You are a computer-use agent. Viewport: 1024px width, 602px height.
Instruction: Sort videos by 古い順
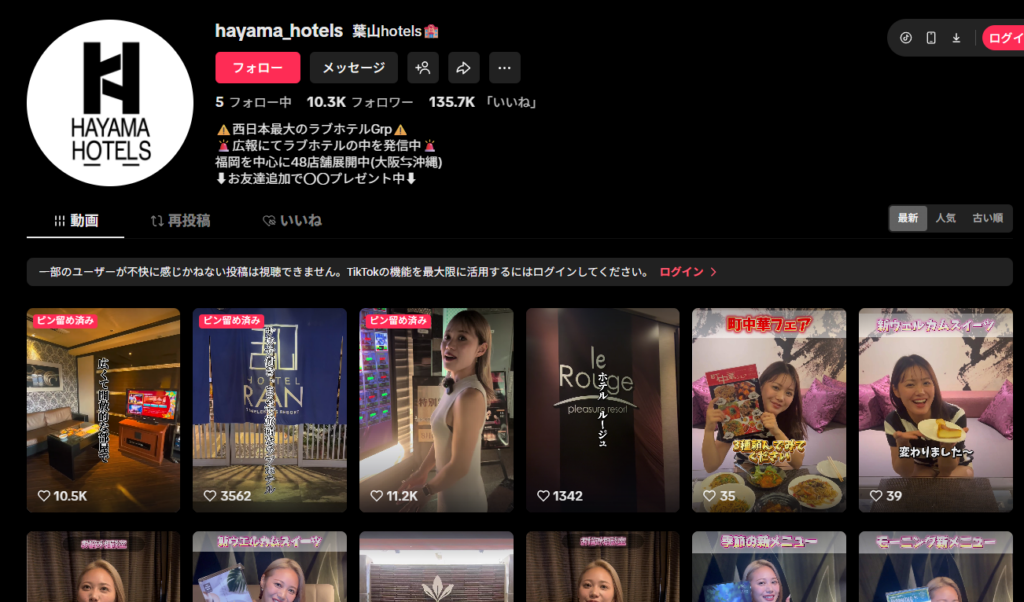click(x=987, y=218)
